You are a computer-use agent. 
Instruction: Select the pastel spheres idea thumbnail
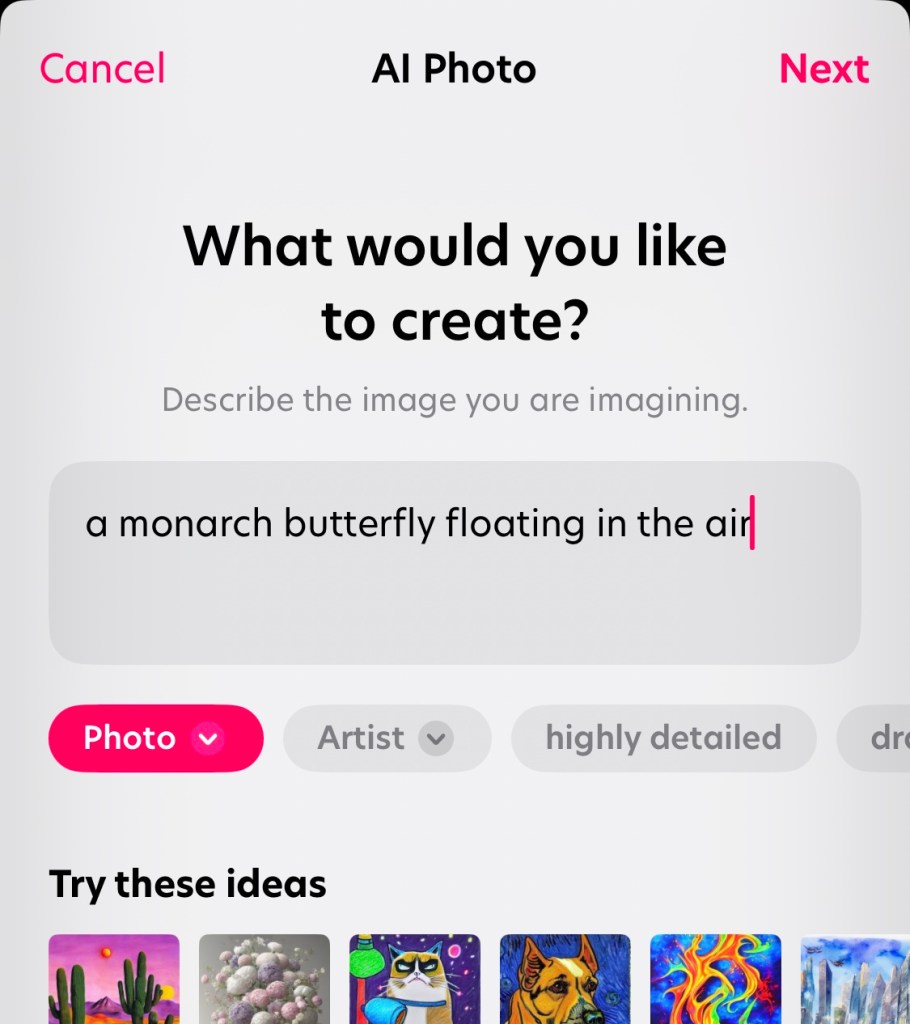264,980
